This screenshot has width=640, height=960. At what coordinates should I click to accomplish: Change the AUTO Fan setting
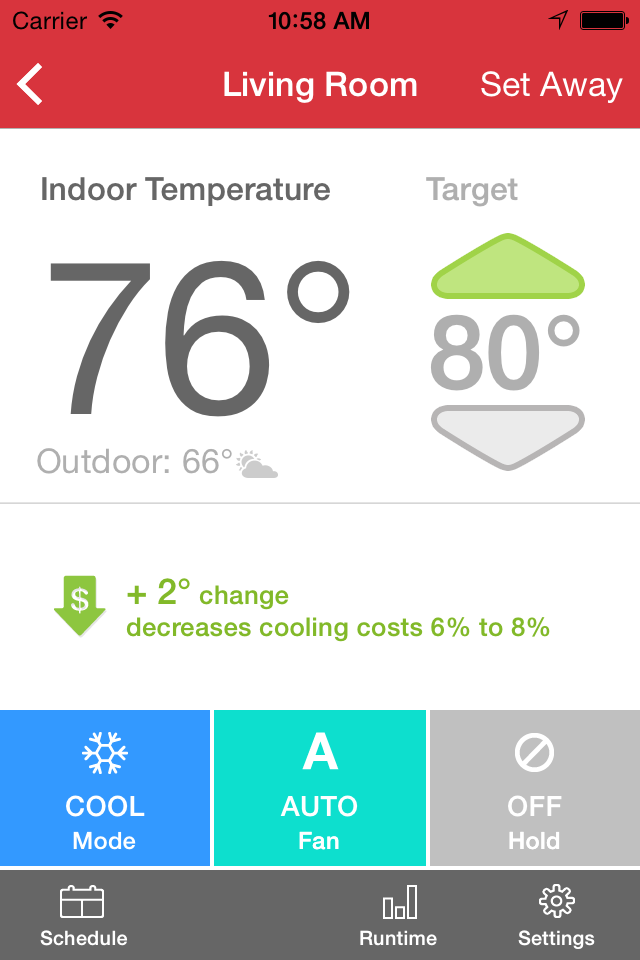[320, 788]
